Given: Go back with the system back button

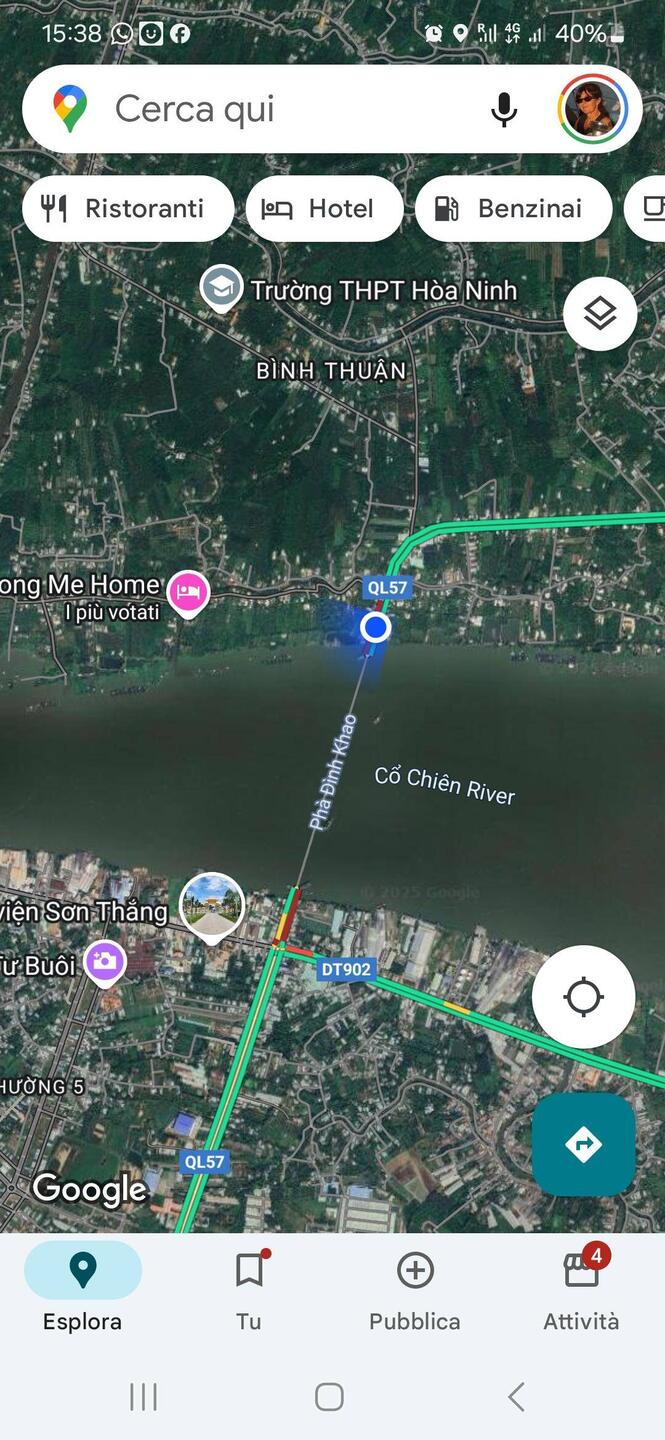Looking at the screenshot, I should pos(516,1396).
